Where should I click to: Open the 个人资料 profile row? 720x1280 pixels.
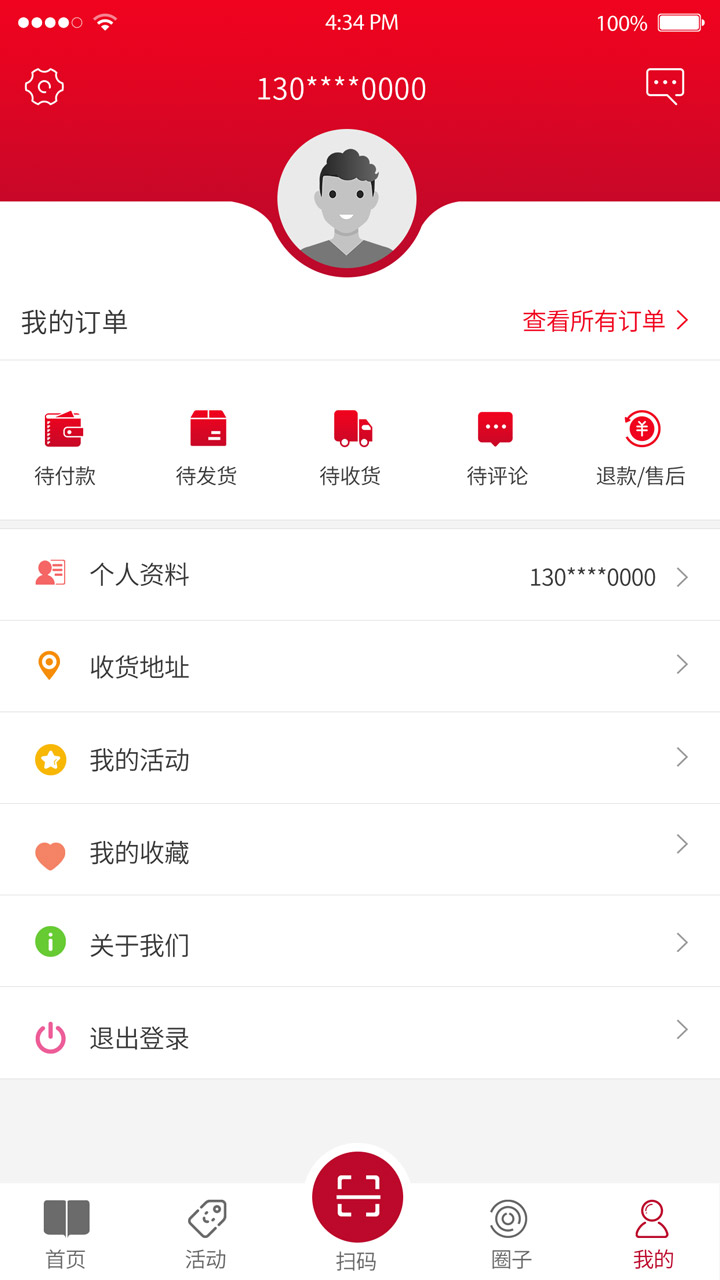coord(360,575)
